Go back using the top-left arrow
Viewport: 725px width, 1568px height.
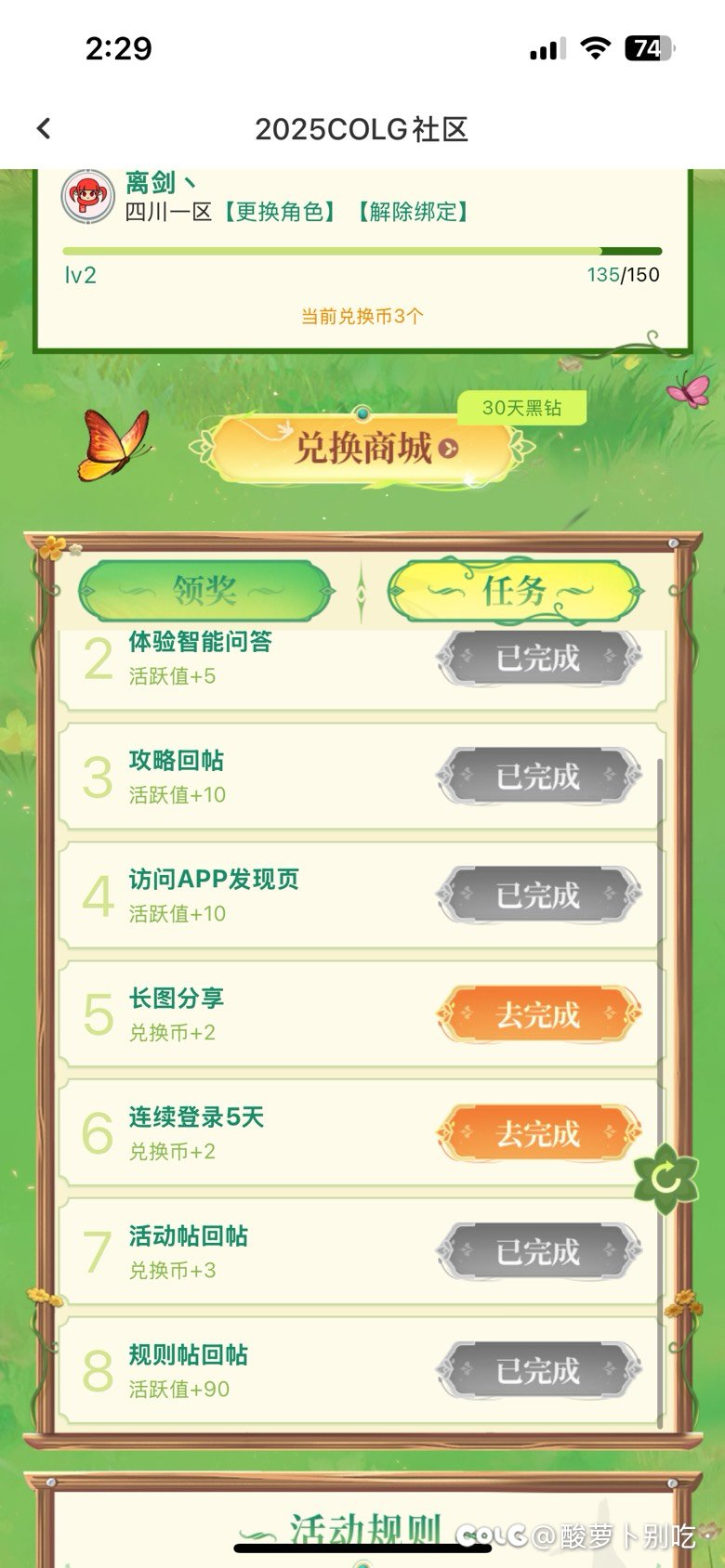tap(44, 128)
